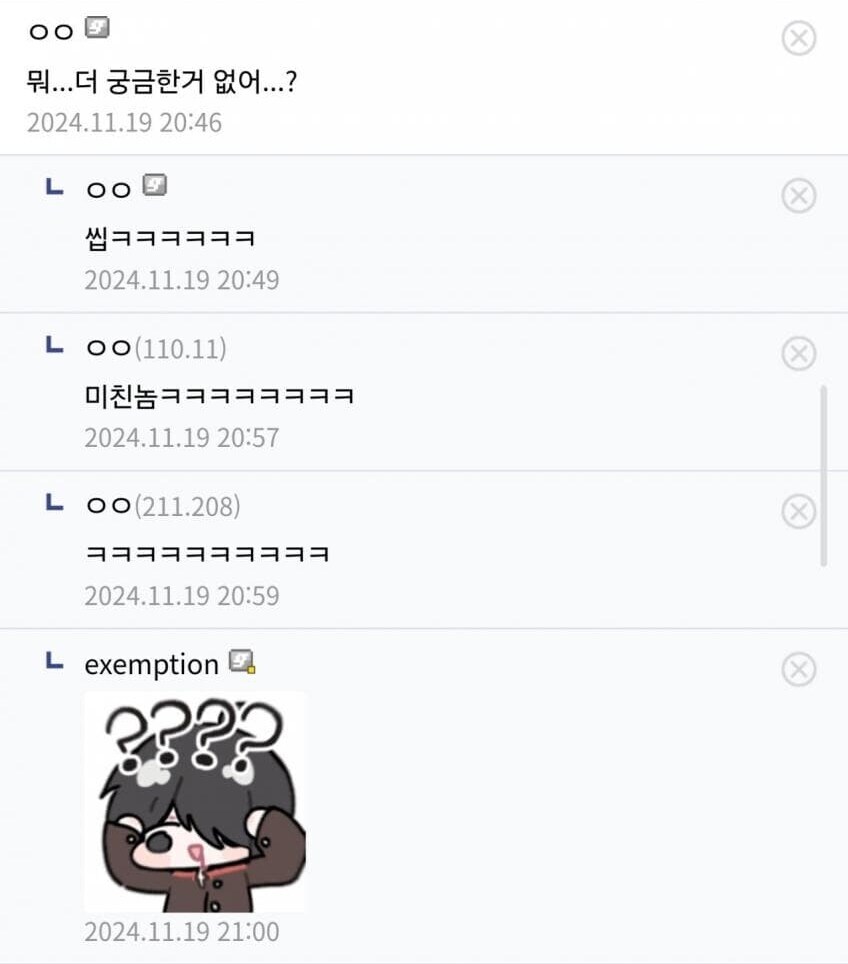Click the nickname exemption

148,663
